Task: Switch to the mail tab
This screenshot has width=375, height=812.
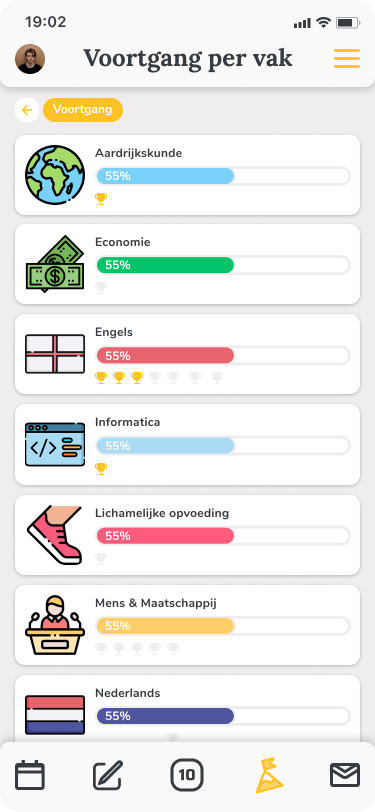Action: tap(345, 775)
